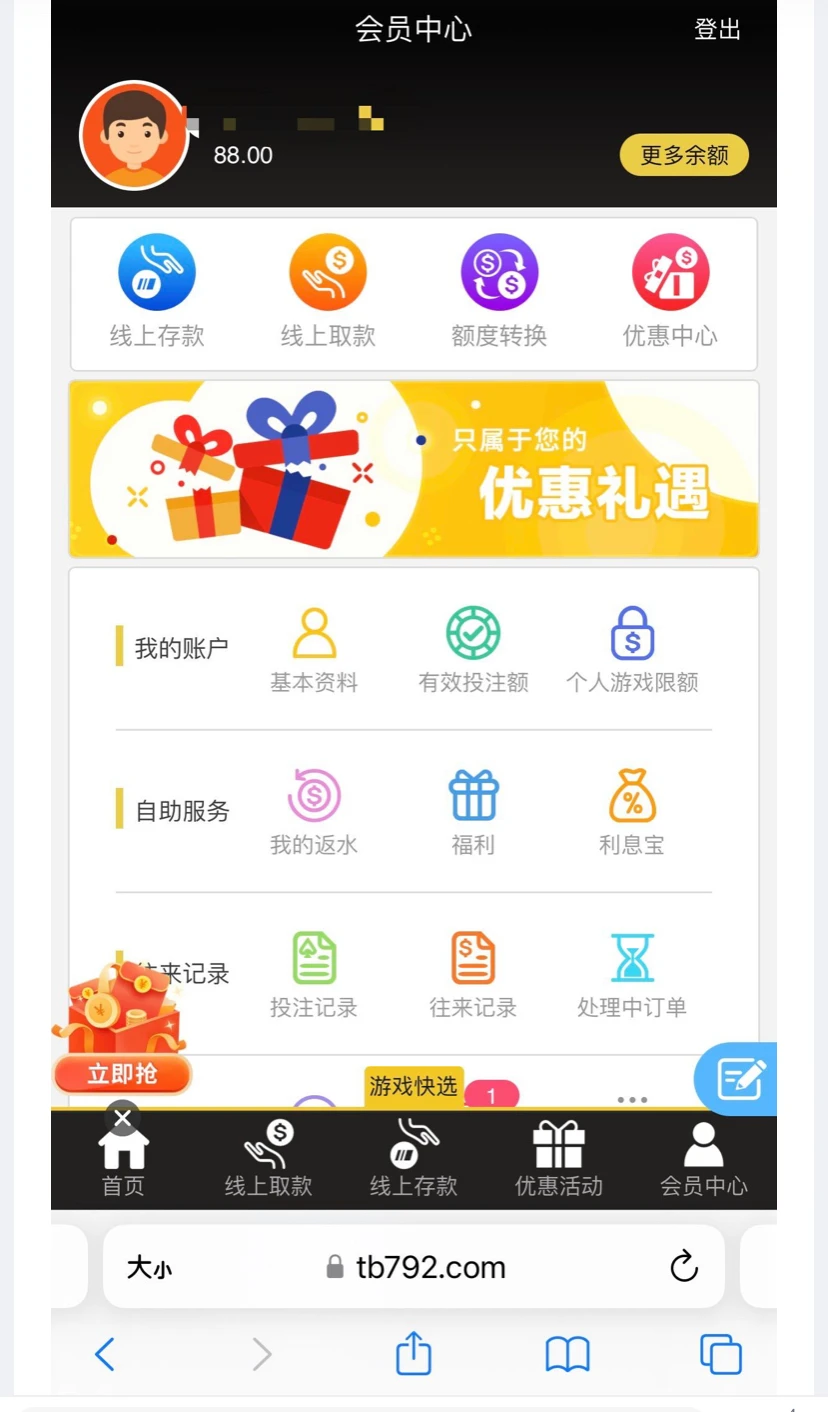The height and width of the screenshot is (1412, 828).
Task: Open 利息宝
Action: click(x=632, y=812)
